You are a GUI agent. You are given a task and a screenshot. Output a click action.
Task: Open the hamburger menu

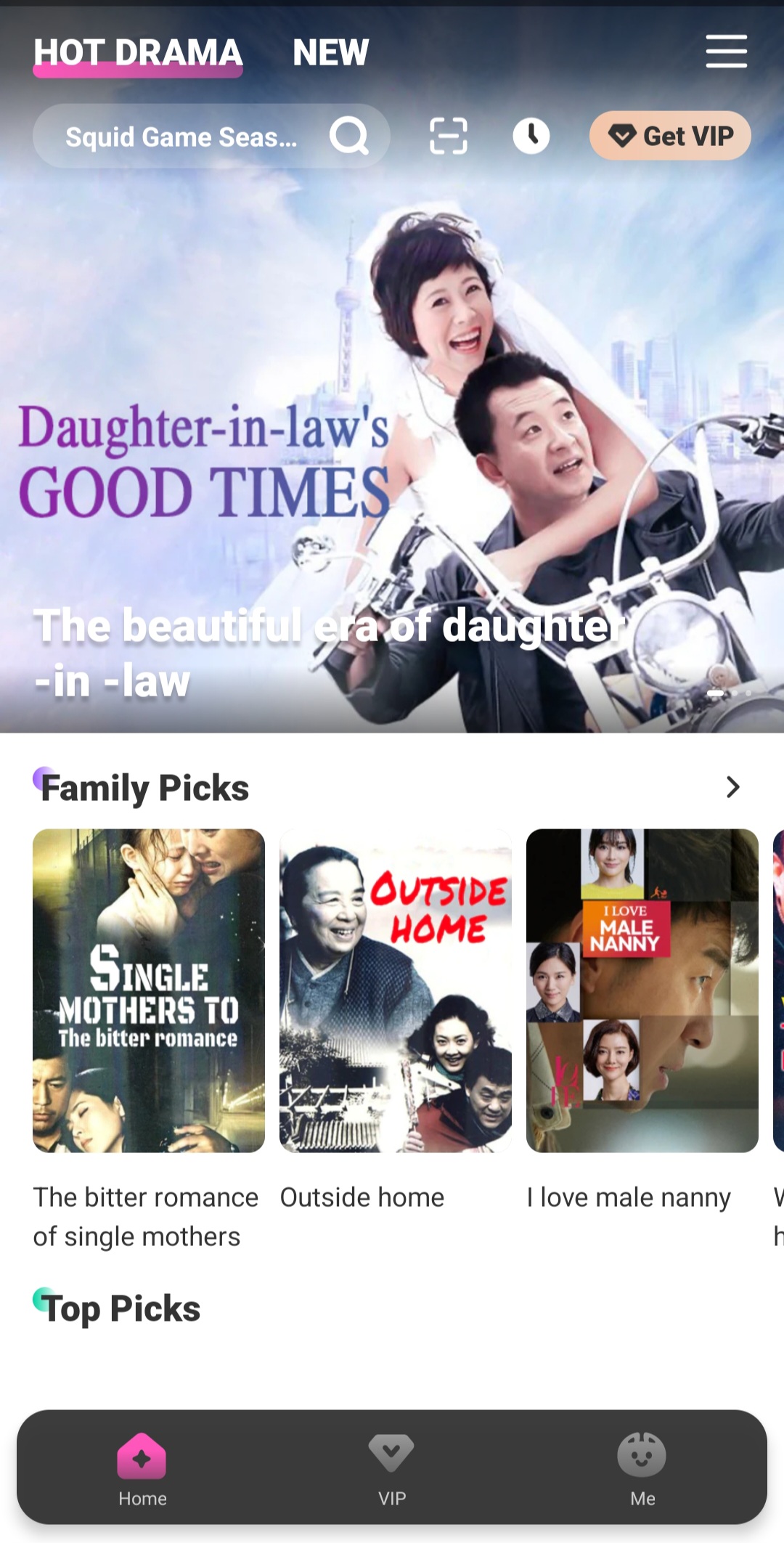(726, 52)
